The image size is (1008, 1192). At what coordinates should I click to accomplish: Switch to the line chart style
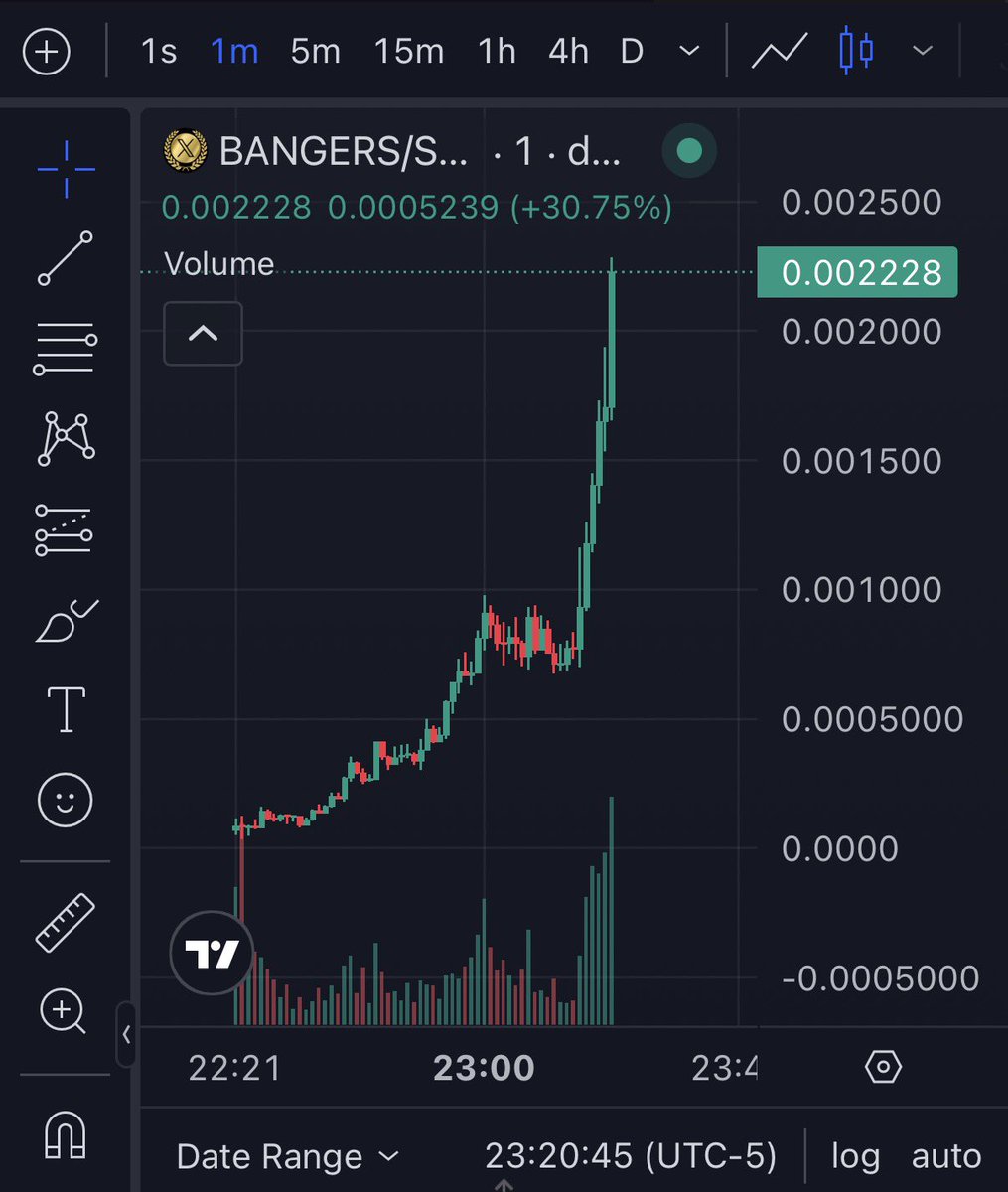pos(779,51)
